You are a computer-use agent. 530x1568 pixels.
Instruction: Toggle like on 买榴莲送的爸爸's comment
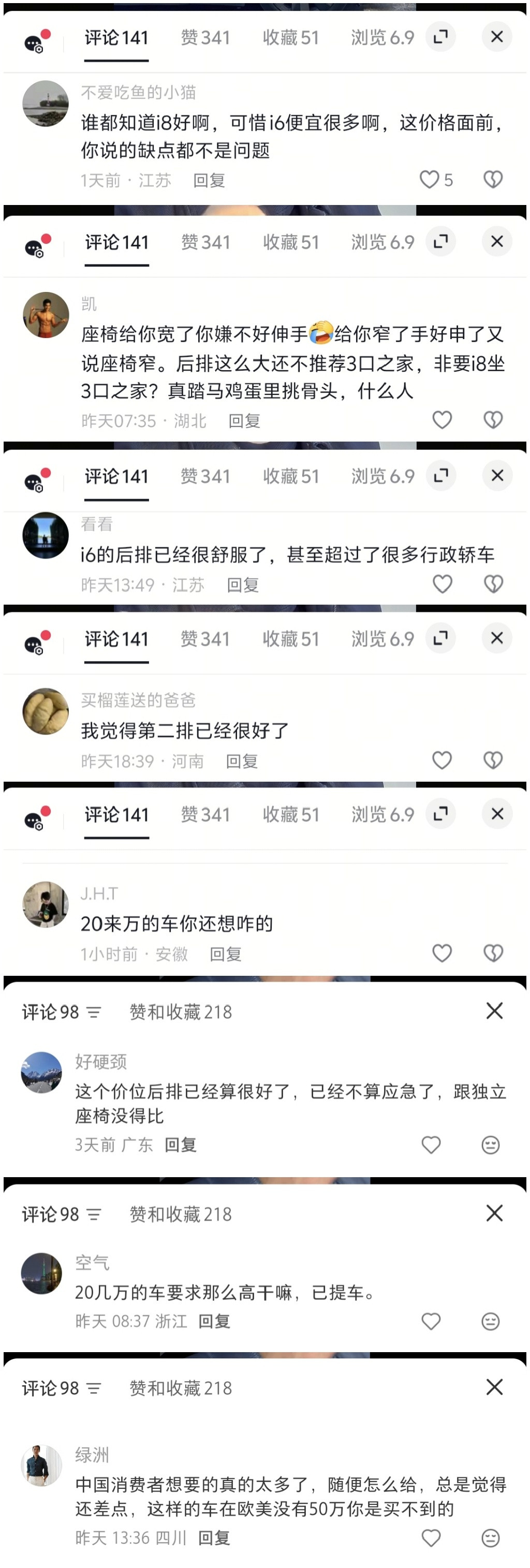point(443,760)
